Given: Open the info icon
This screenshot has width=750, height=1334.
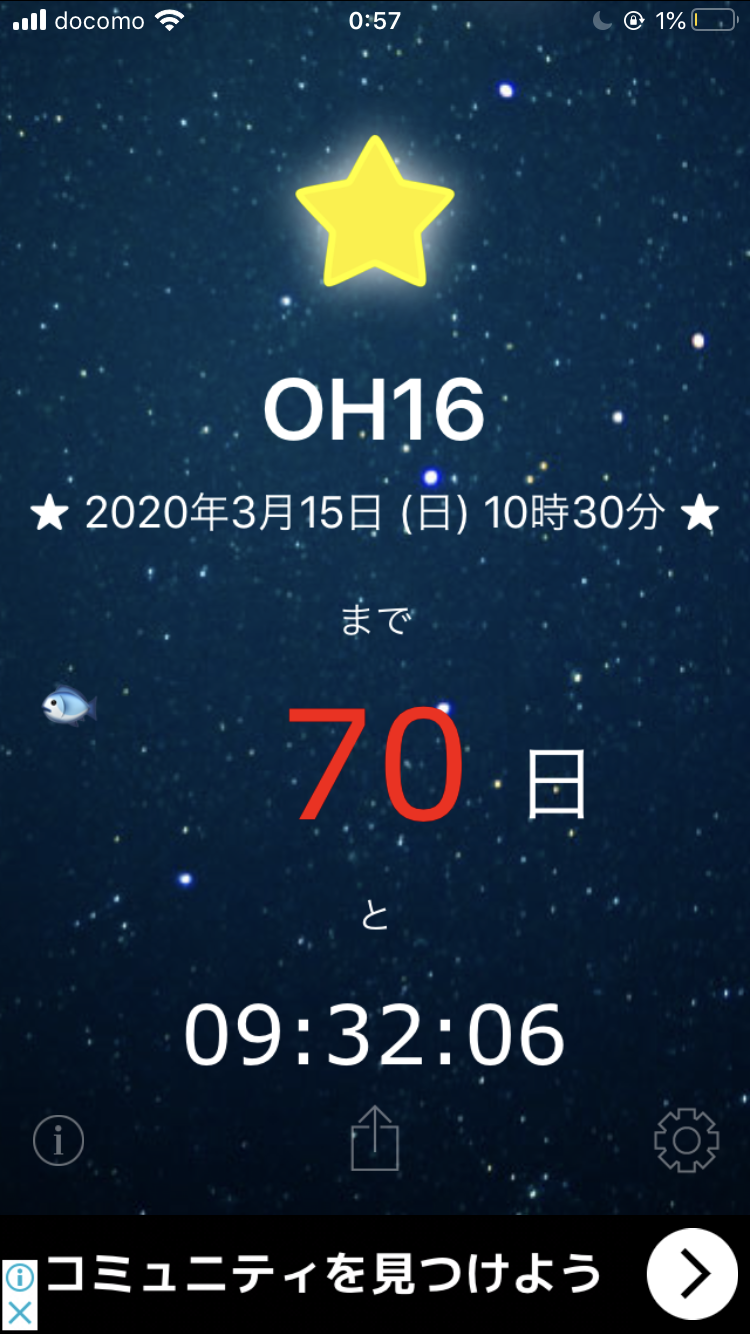Looking at the screenshot, I should point(58,1140).
